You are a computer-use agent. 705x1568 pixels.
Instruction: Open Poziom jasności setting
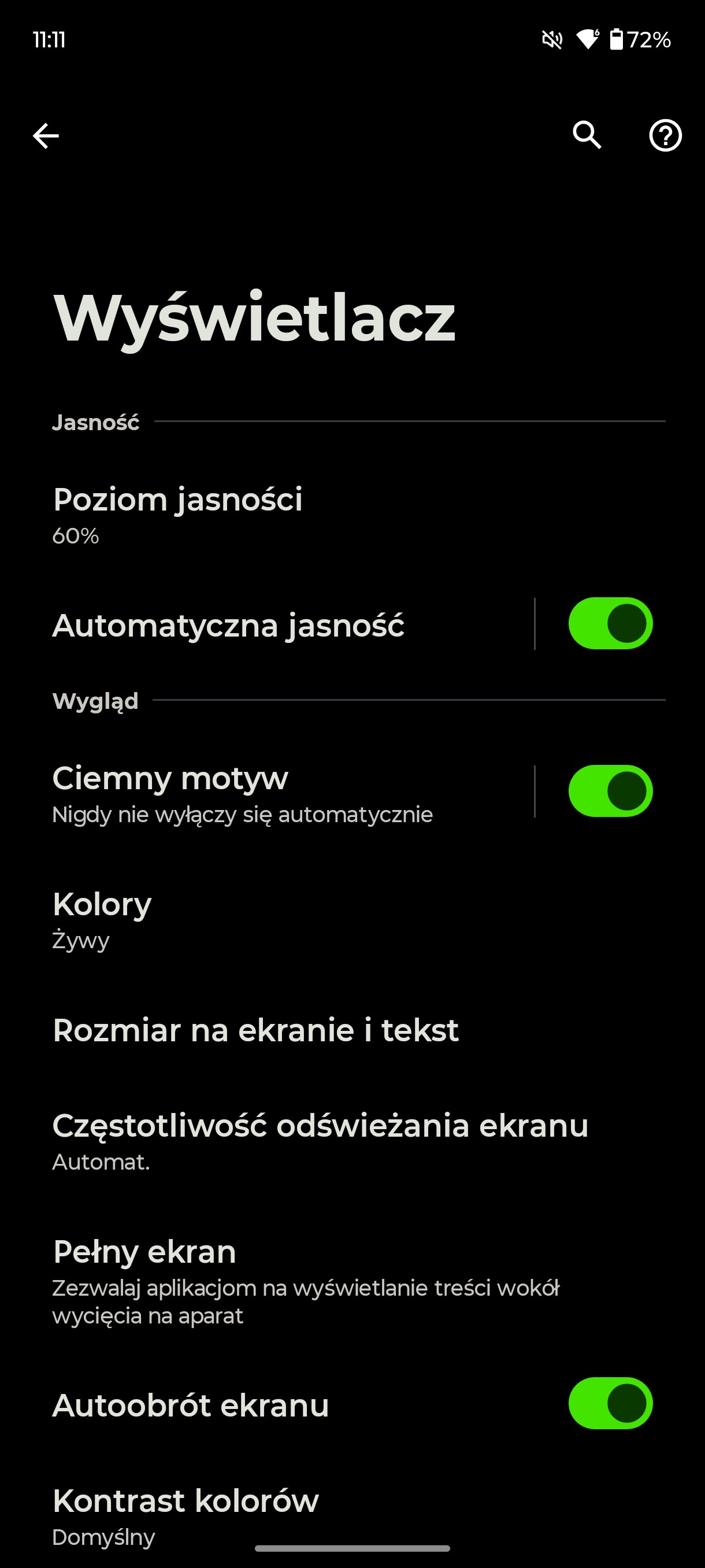(x=352, y=515)
